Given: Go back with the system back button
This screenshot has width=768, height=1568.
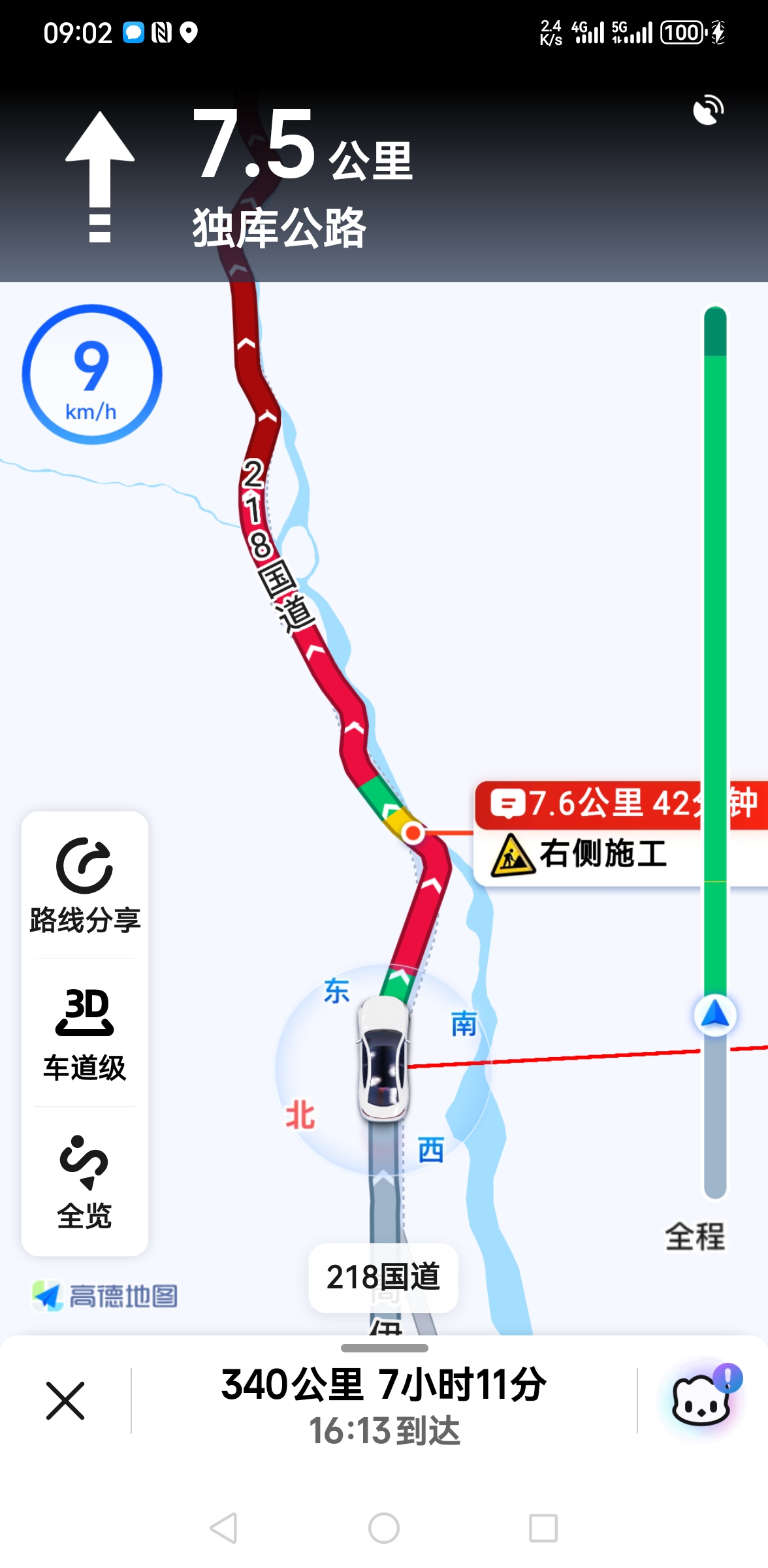Looking at the screenshot, I should 224,1528.
